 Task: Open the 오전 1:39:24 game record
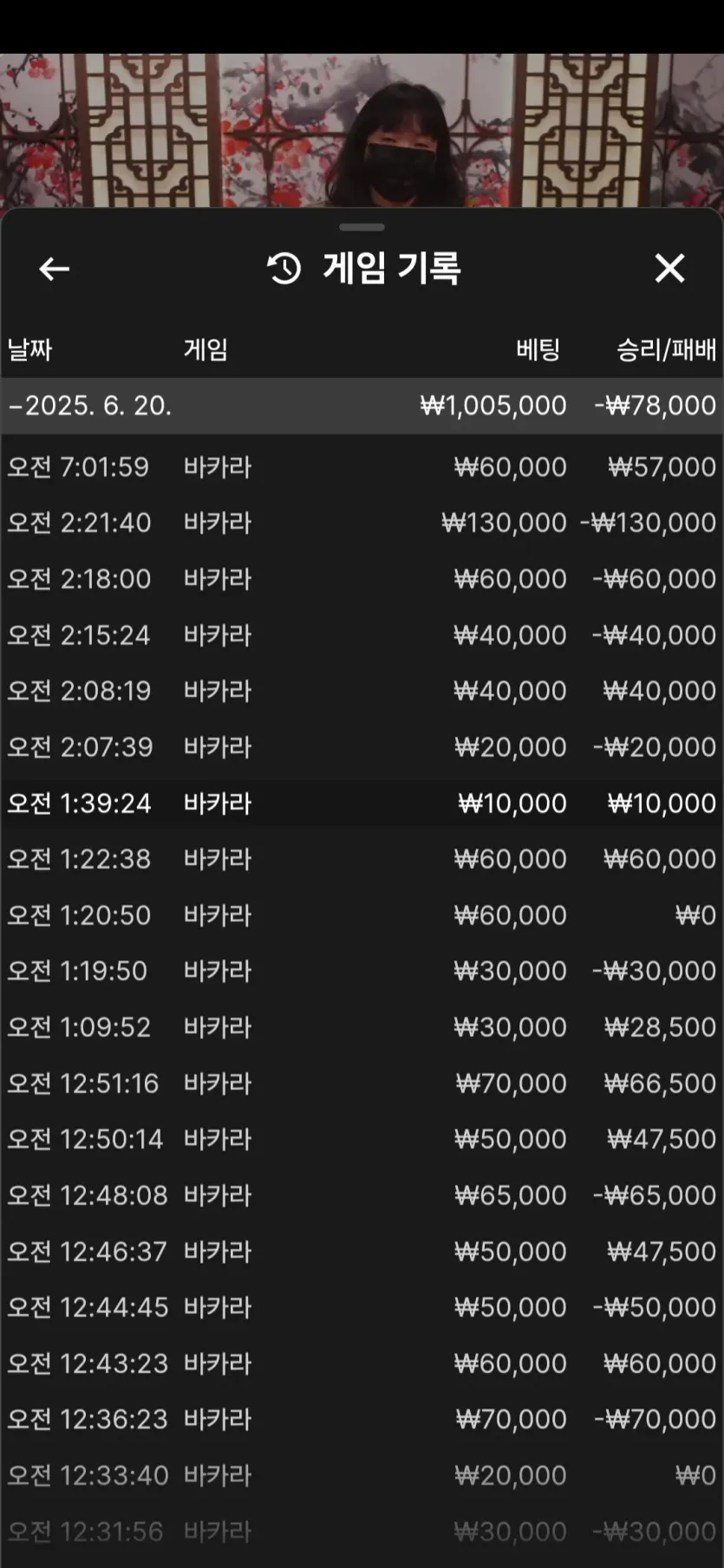[362, 804]
